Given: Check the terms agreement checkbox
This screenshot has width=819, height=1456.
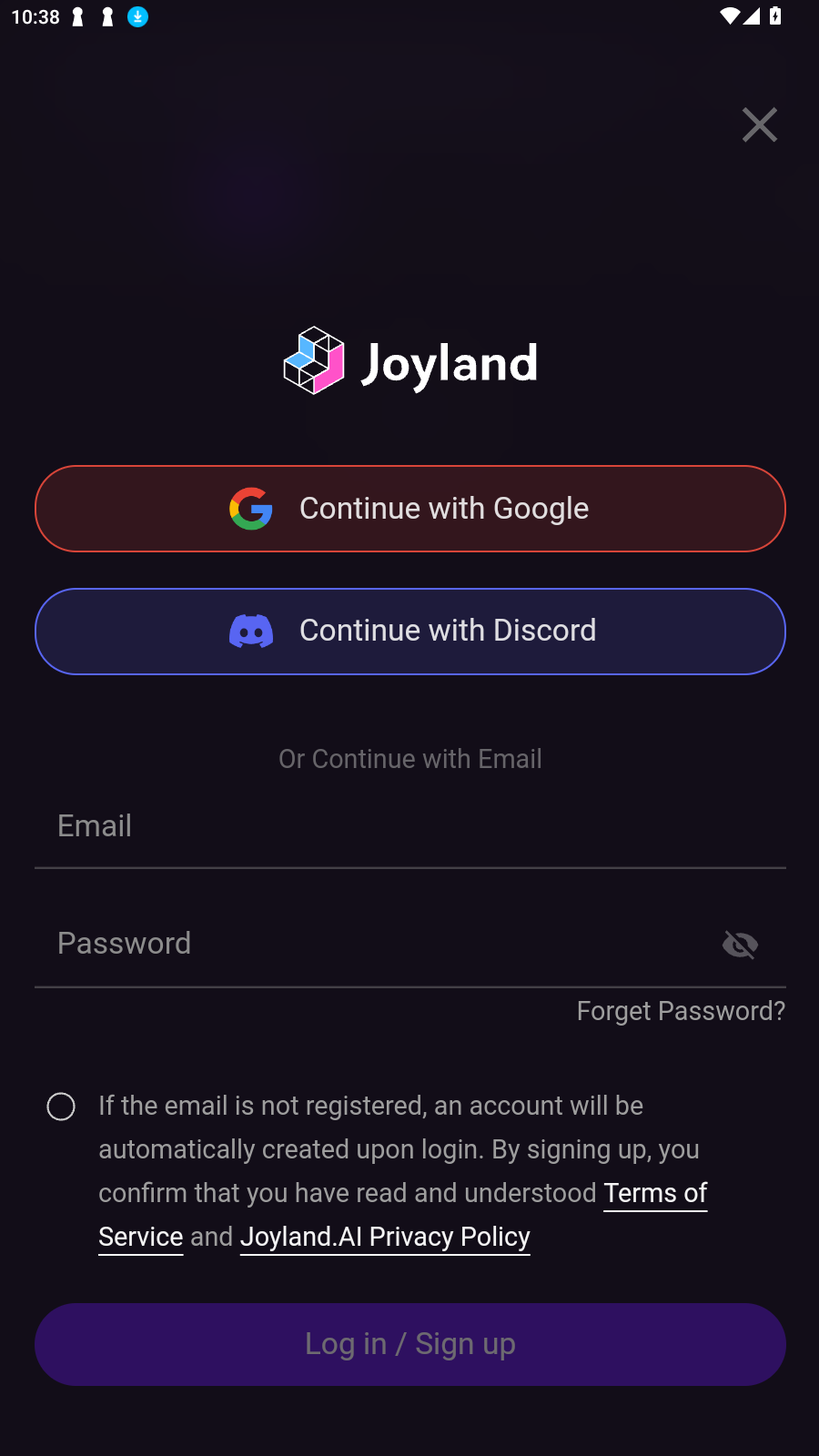Looking at the screenshot, I should pyautogui.click(x=61, y=1107).
